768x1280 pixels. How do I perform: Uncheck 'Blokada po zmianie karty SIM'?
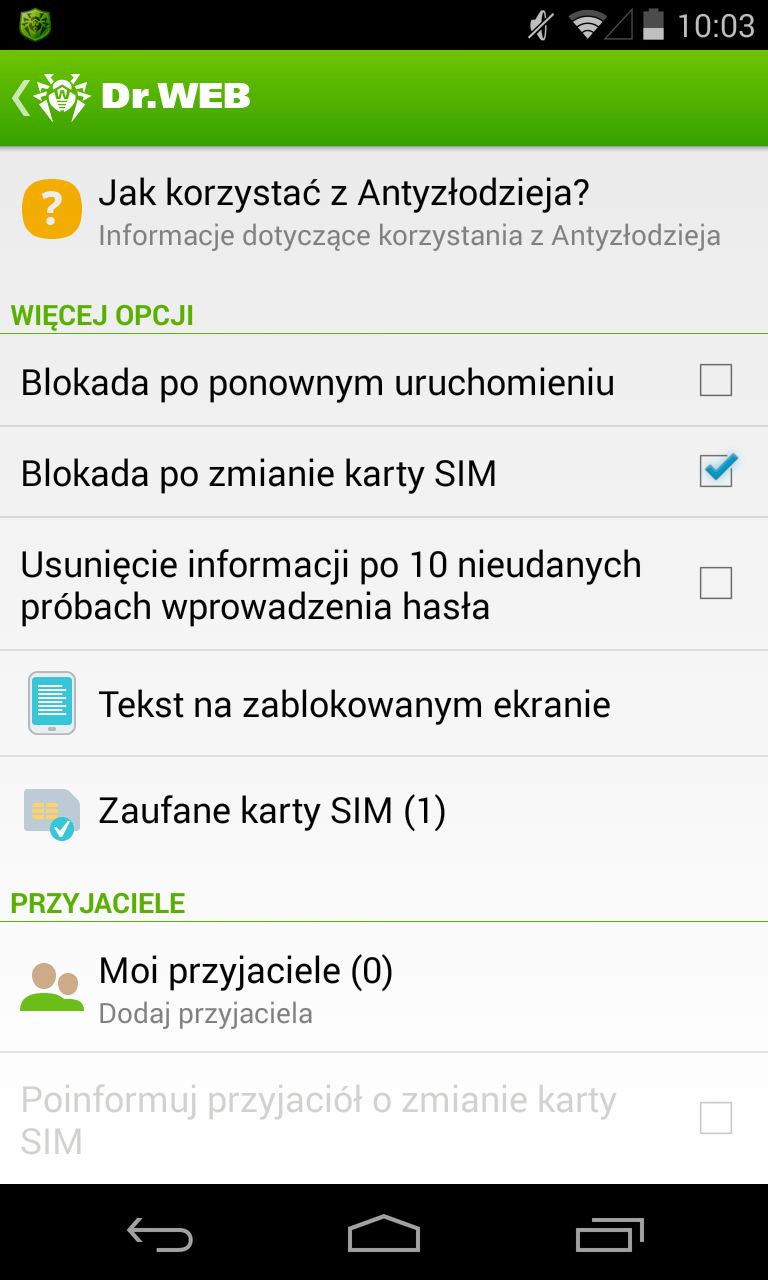717,470
